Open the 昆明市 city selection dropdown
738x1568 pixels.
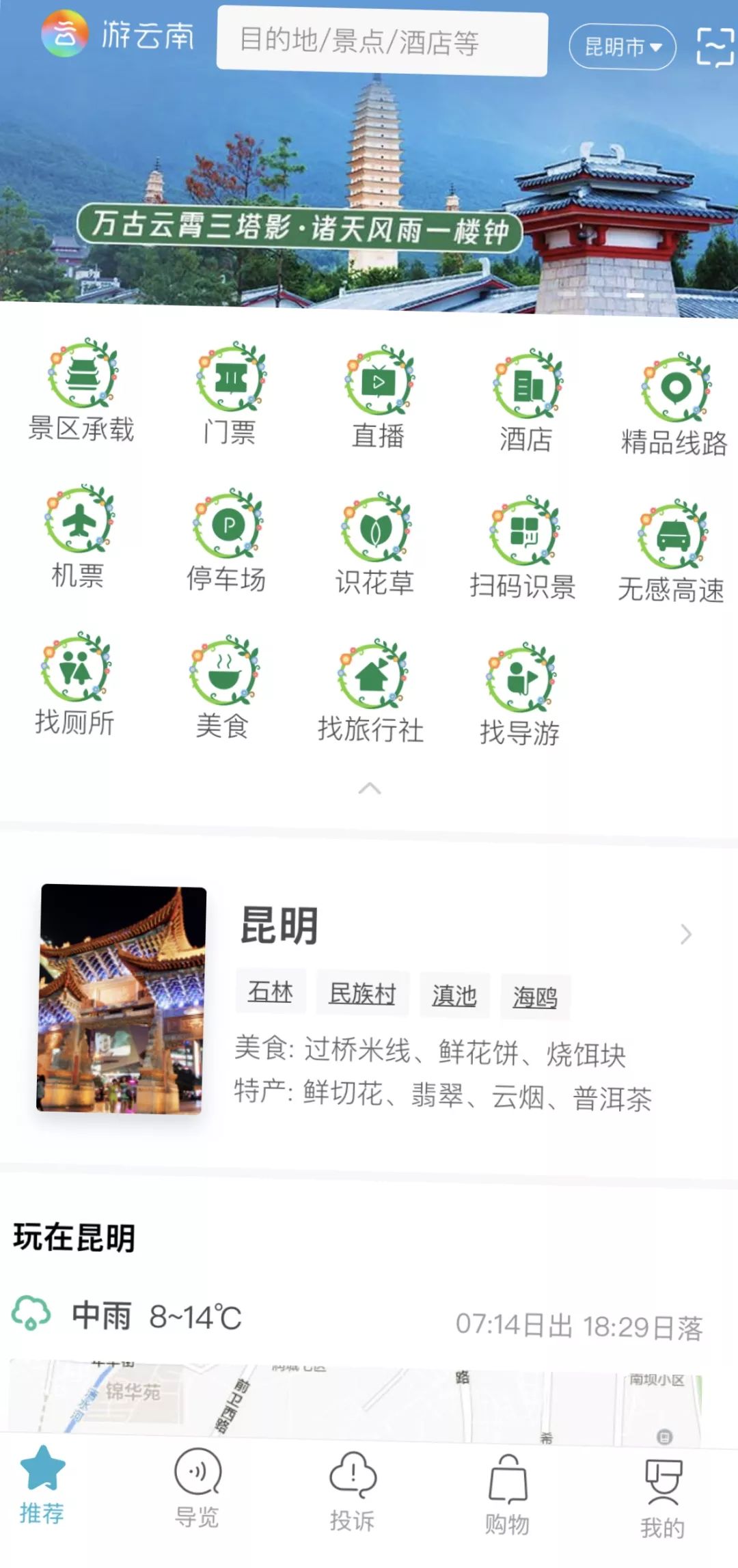coord(623,46)
